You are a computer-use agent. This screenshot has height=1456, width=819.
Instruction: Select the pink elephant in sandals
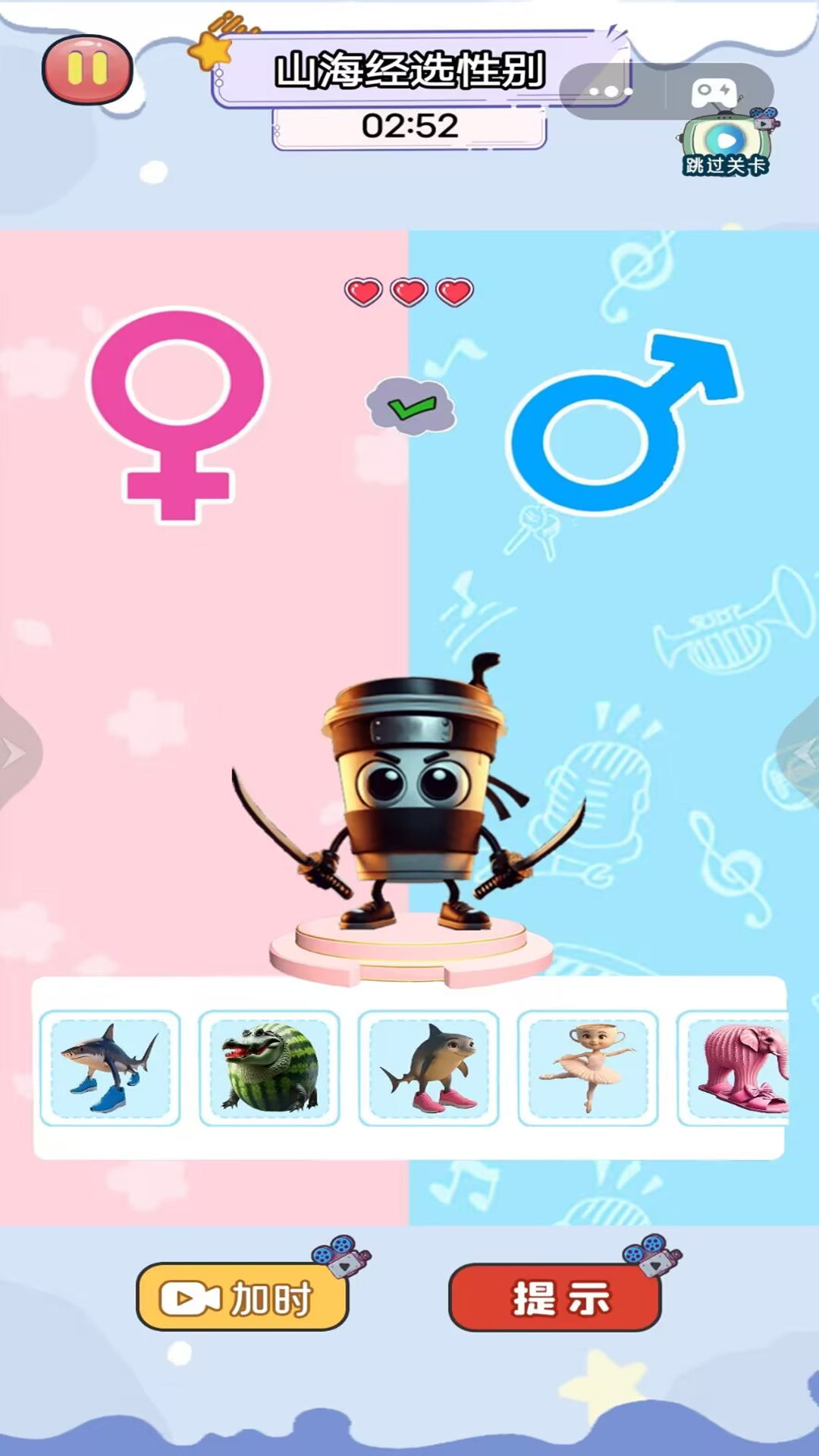[736, 1068]
